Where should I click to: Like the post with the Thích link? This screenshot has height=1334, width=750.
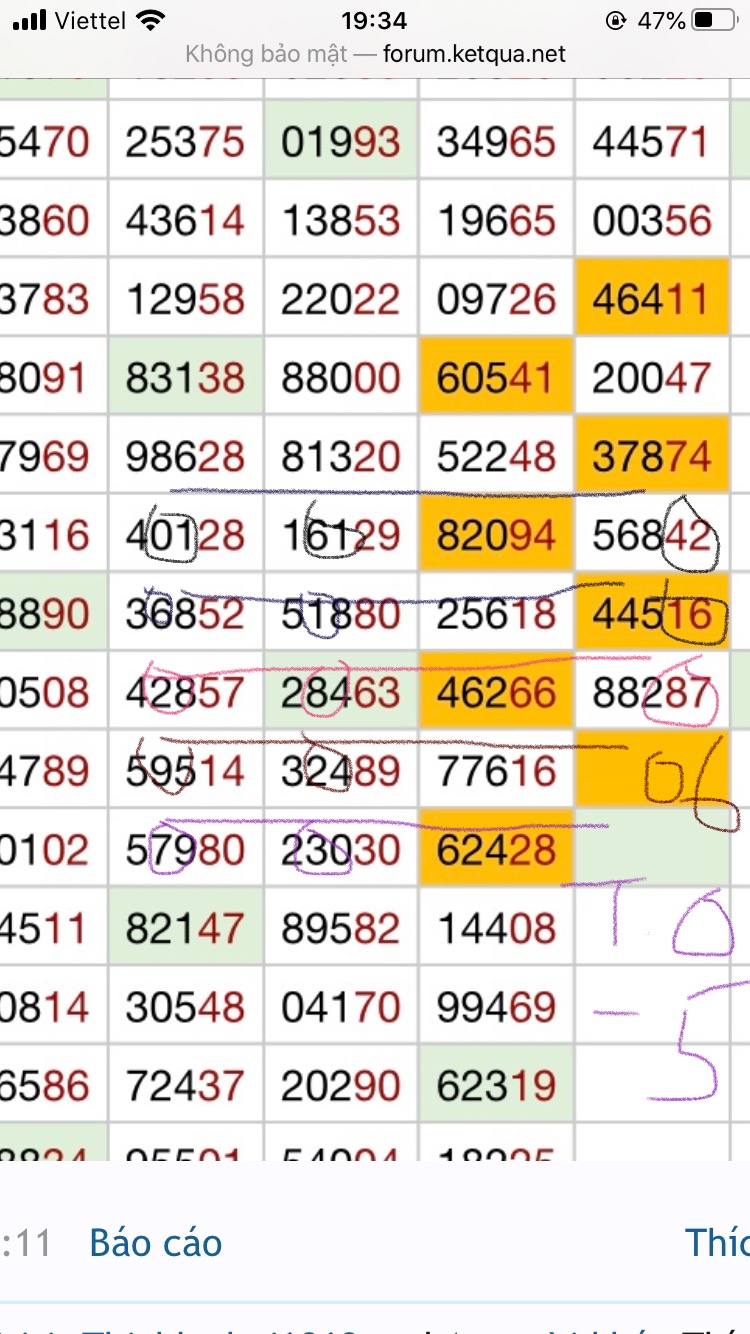[718, 1243]
